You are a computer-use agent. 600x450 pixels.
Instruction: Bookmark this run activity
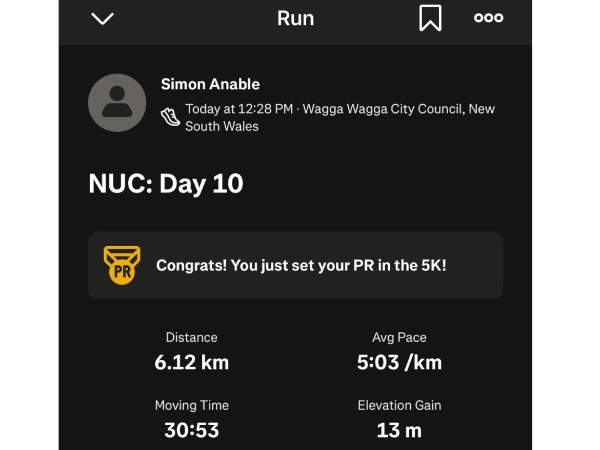(430, 18)
